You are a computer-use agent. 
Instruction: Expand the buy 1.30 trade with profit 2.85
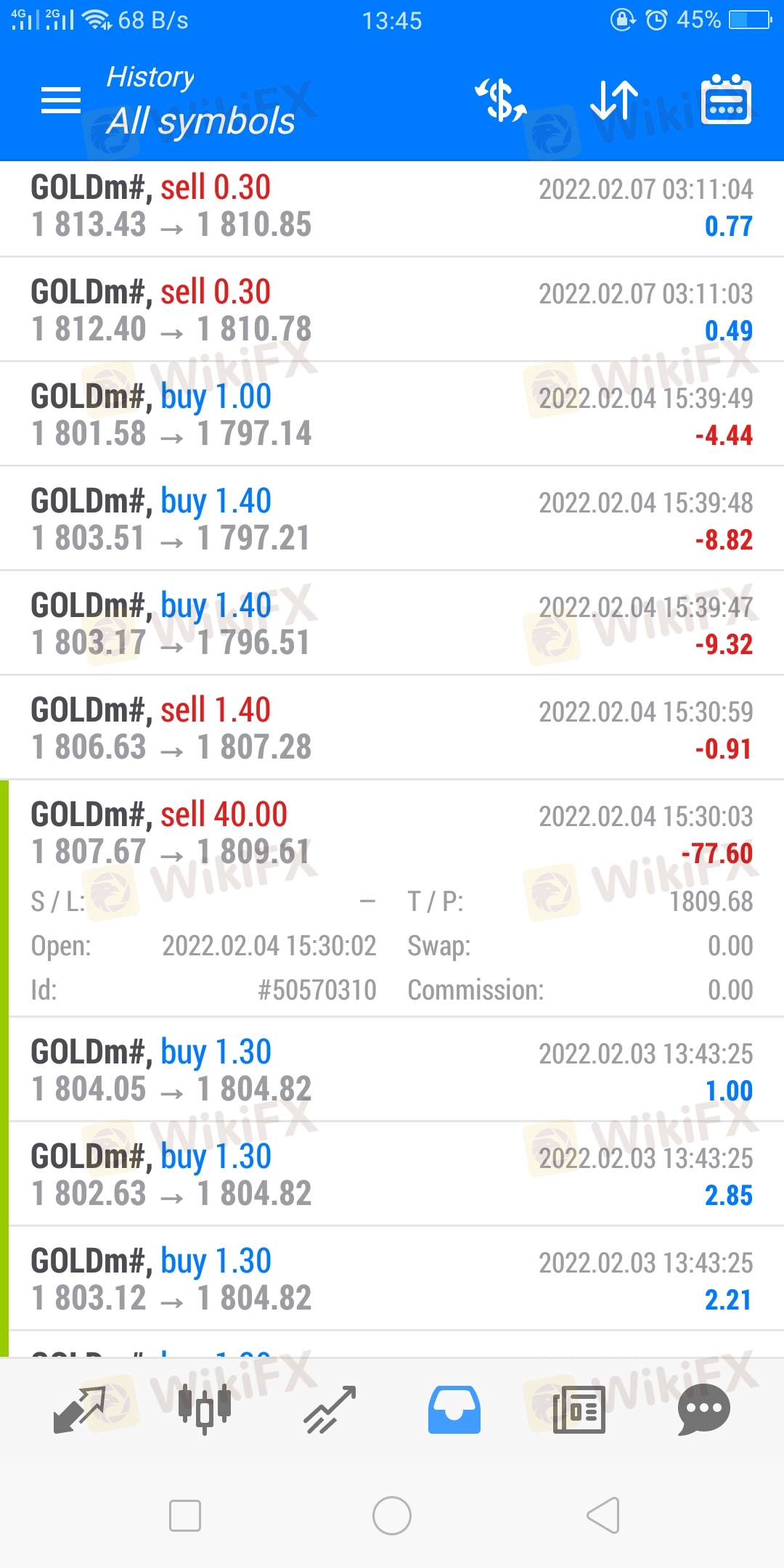(392, 1175)
